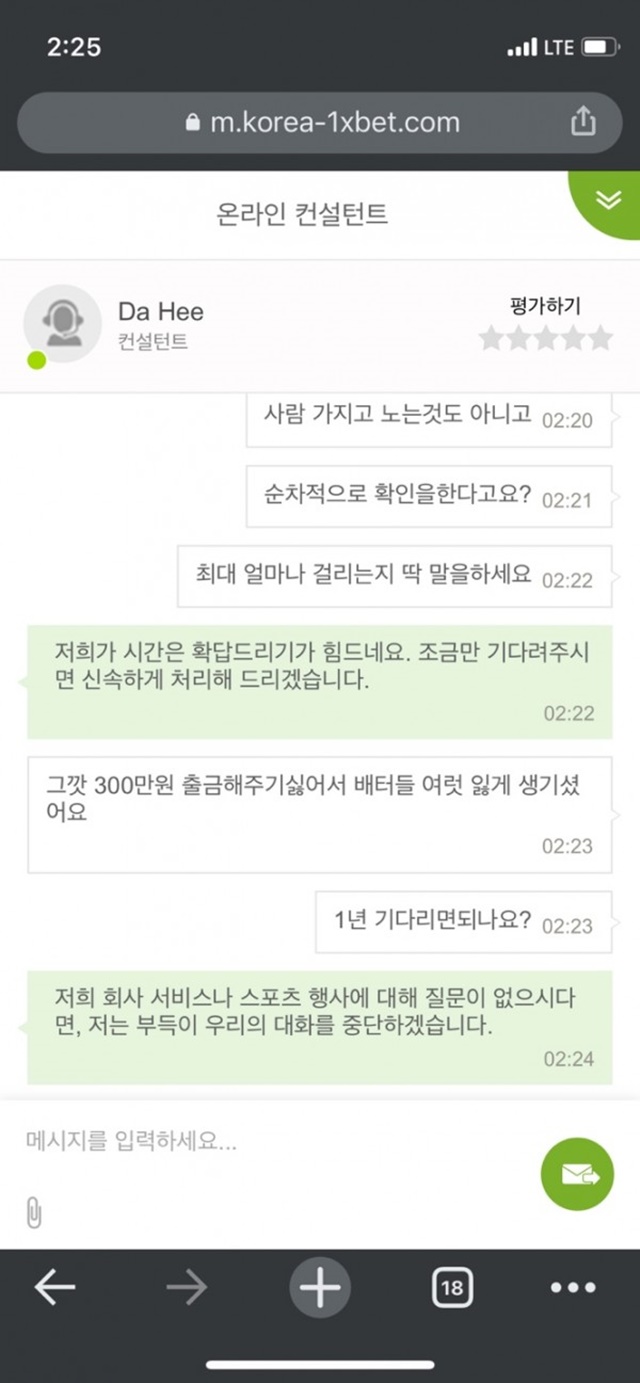Go back to the previous browser page
Image resolution: width=640 pixels, height=1383 pixels.
[55, 1287]
